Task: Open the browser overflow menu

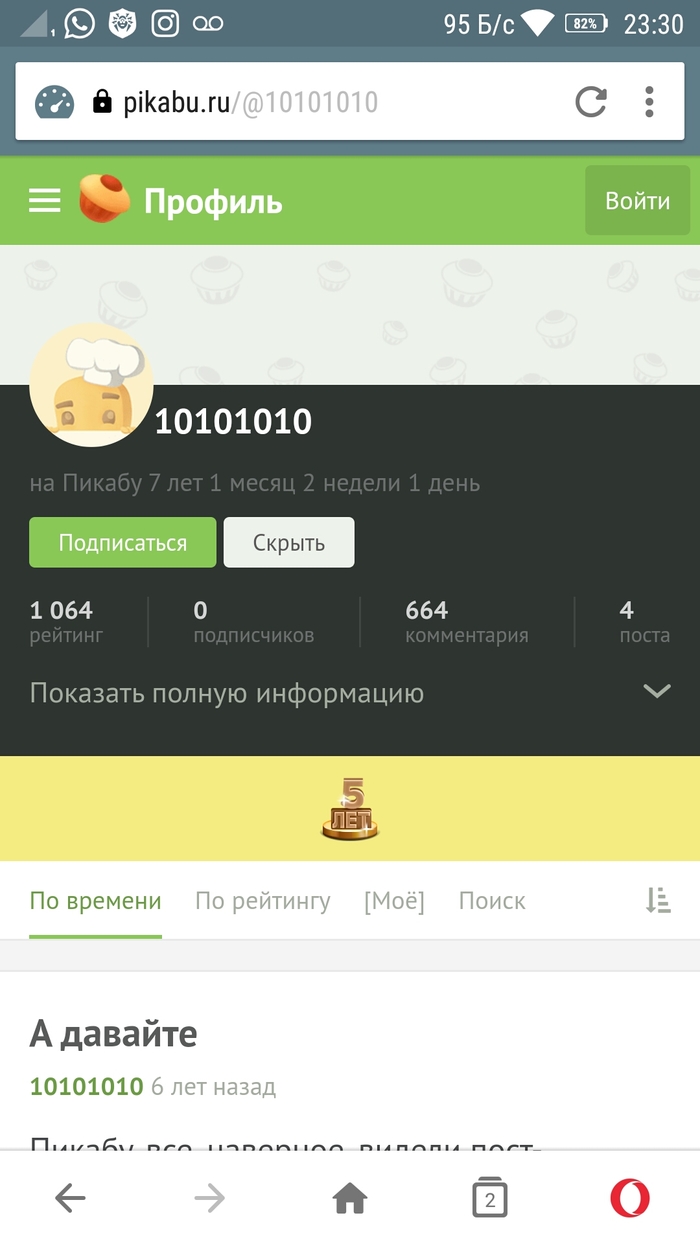Action: coord(649,101)
